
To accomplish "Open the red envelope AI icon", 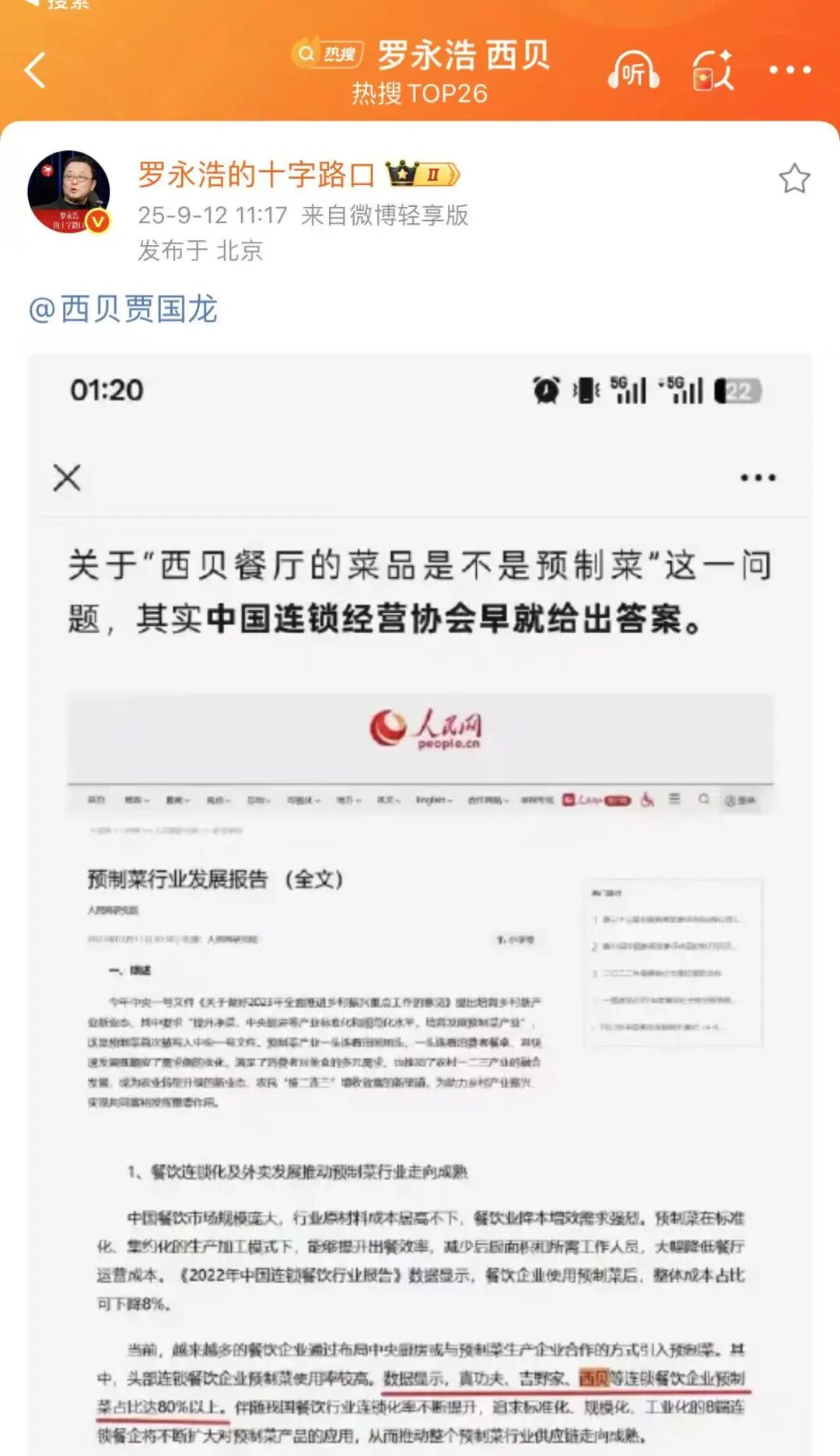I will tap(712, 71).
